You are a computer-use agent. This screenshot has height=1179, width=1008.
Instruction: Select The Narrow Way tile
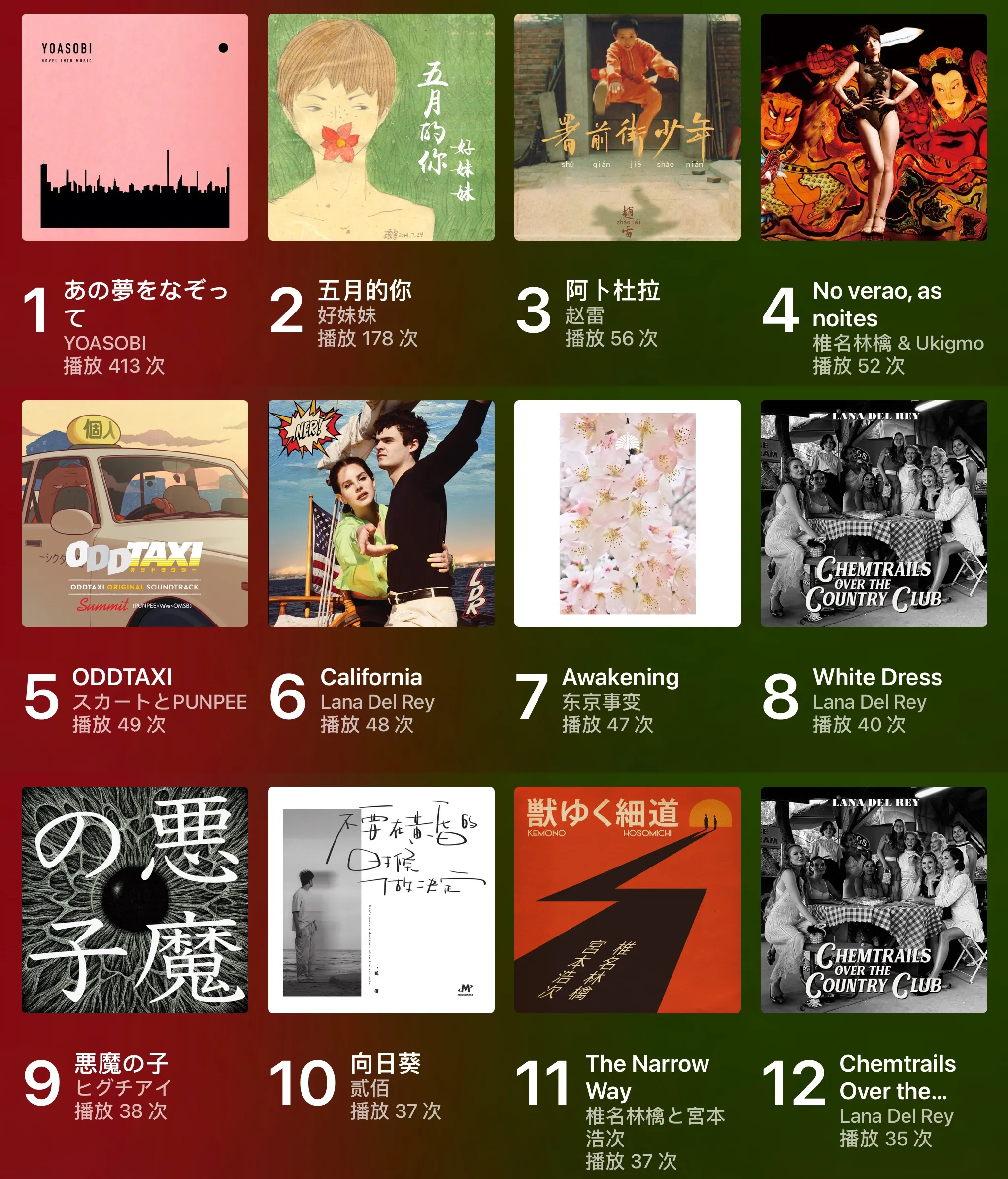point(628,900)
